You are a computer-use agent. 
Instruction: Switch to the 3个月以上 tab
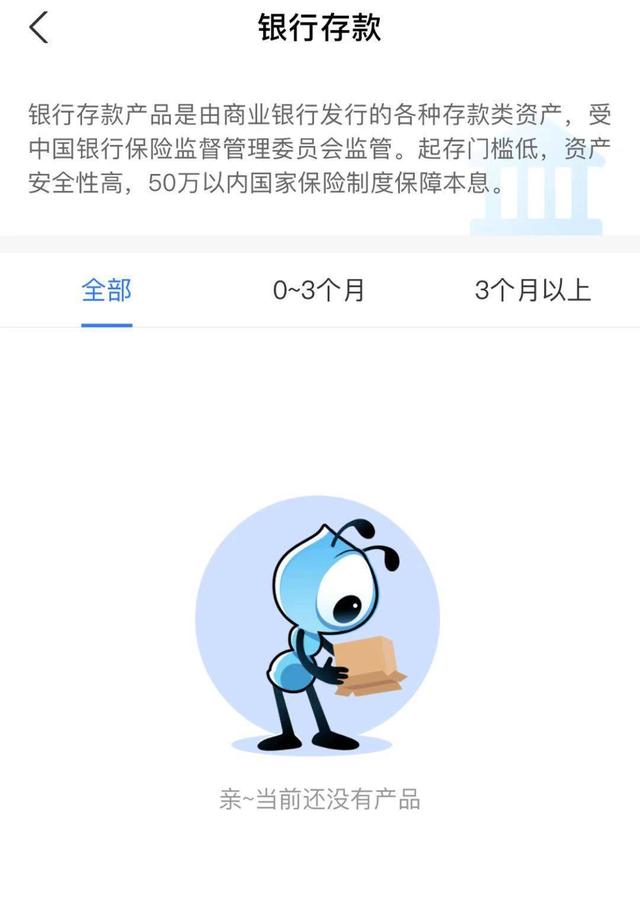[x=532, y=291]
